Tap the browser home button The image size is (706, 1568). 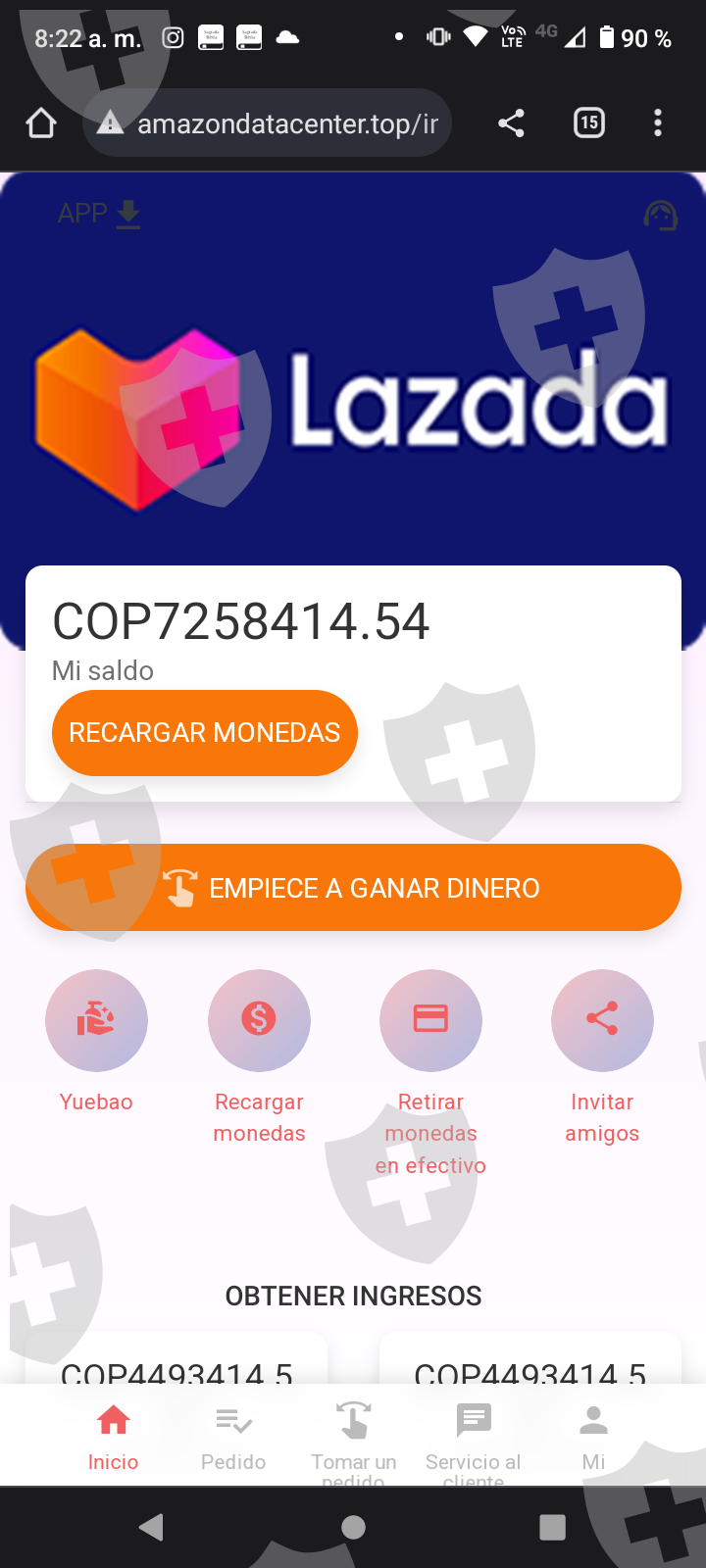tap(41, 123)
